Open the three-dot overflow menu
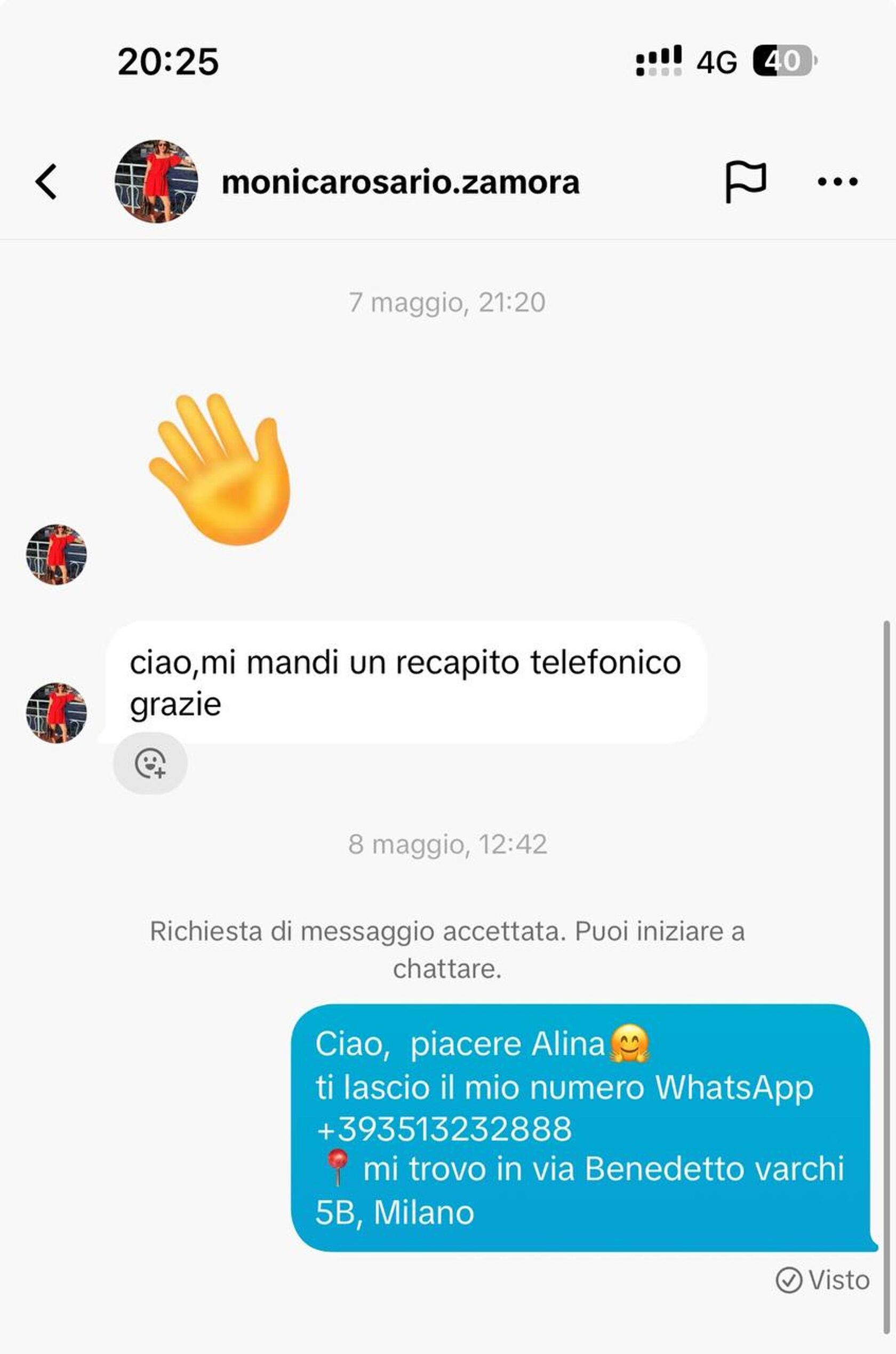 837,182
